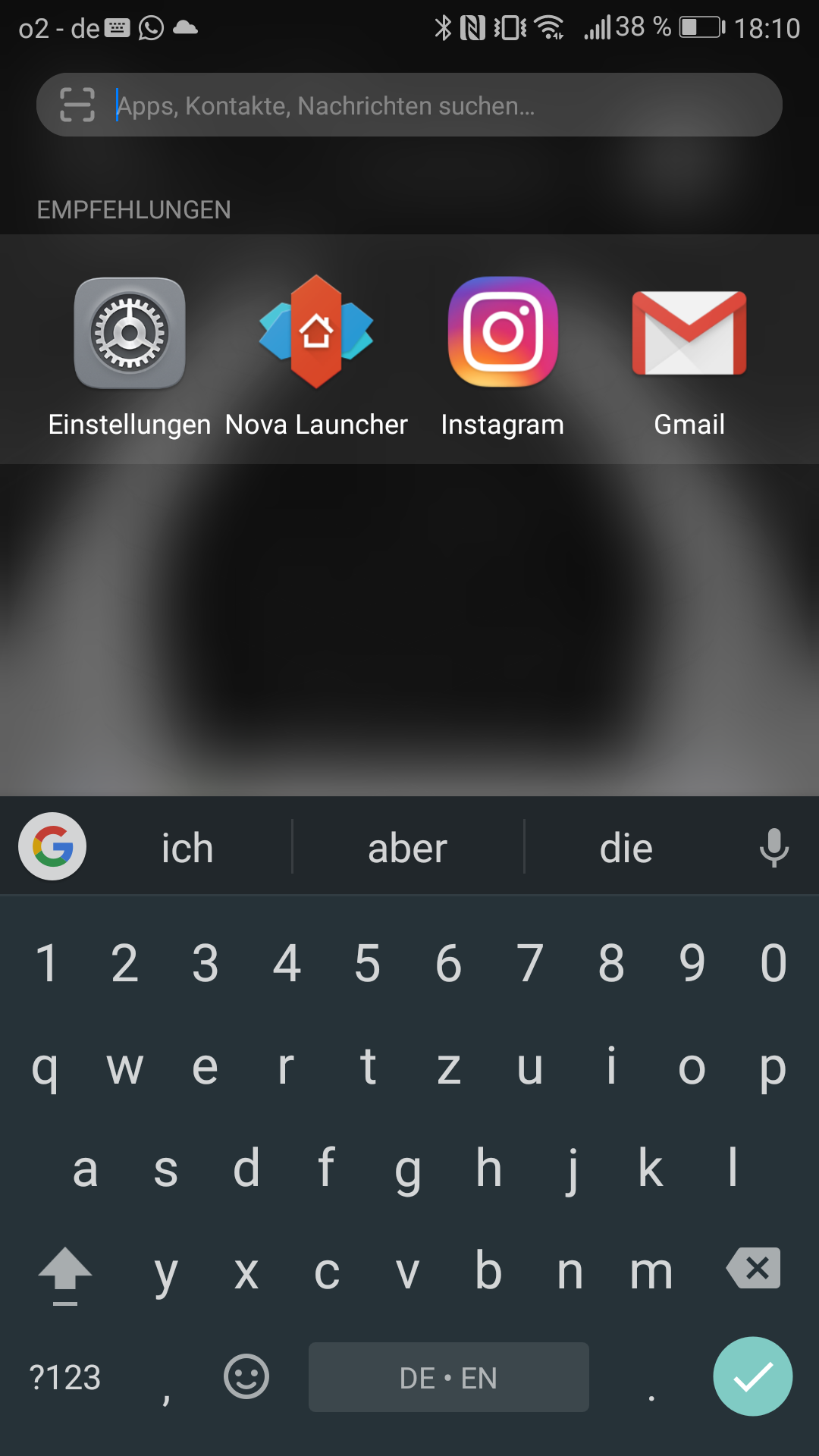Viewport: 819px width, 1456px height.
Task: Tap the DE • EN space bar
Action: 448,1377
